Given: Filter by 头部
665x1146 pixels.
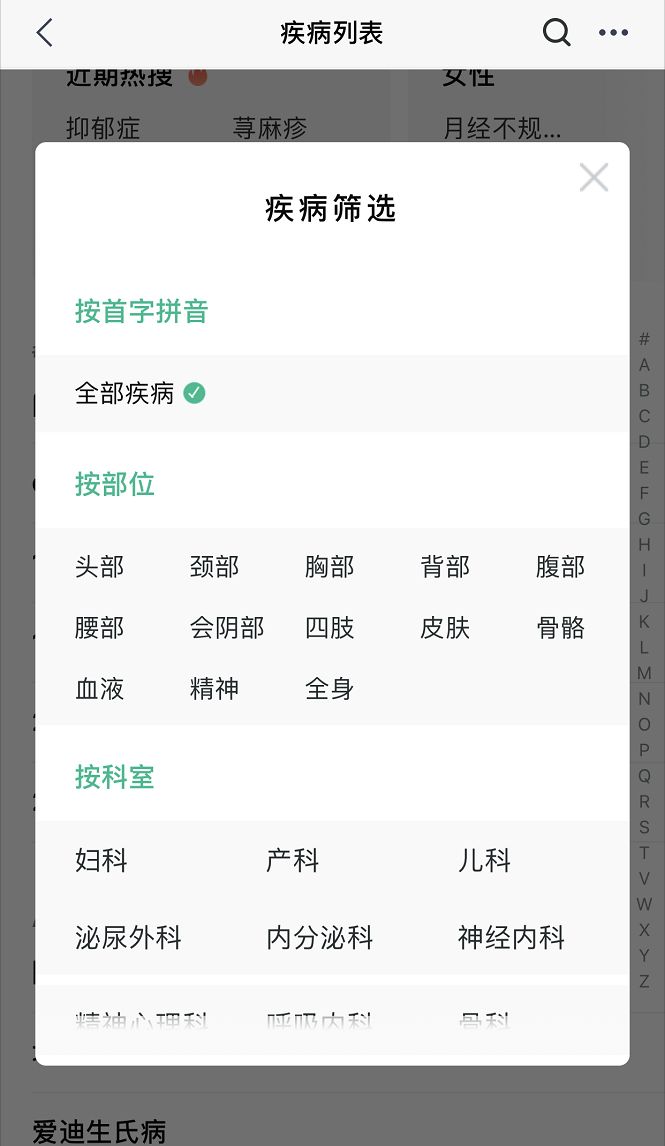Looking at the screenshot, I should click(99, 566).
